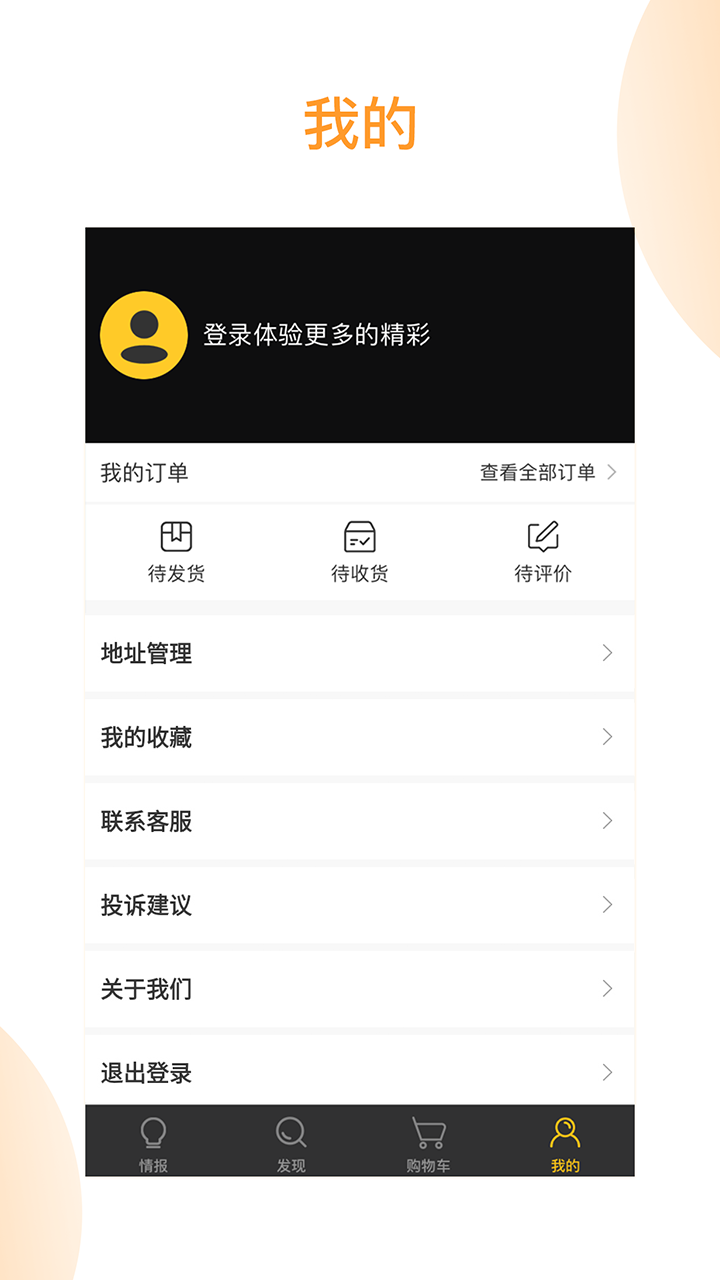Open 待发货 pending shipment orders icon
This screenshot has width=720, height=1280.
[x=176, y=537]
